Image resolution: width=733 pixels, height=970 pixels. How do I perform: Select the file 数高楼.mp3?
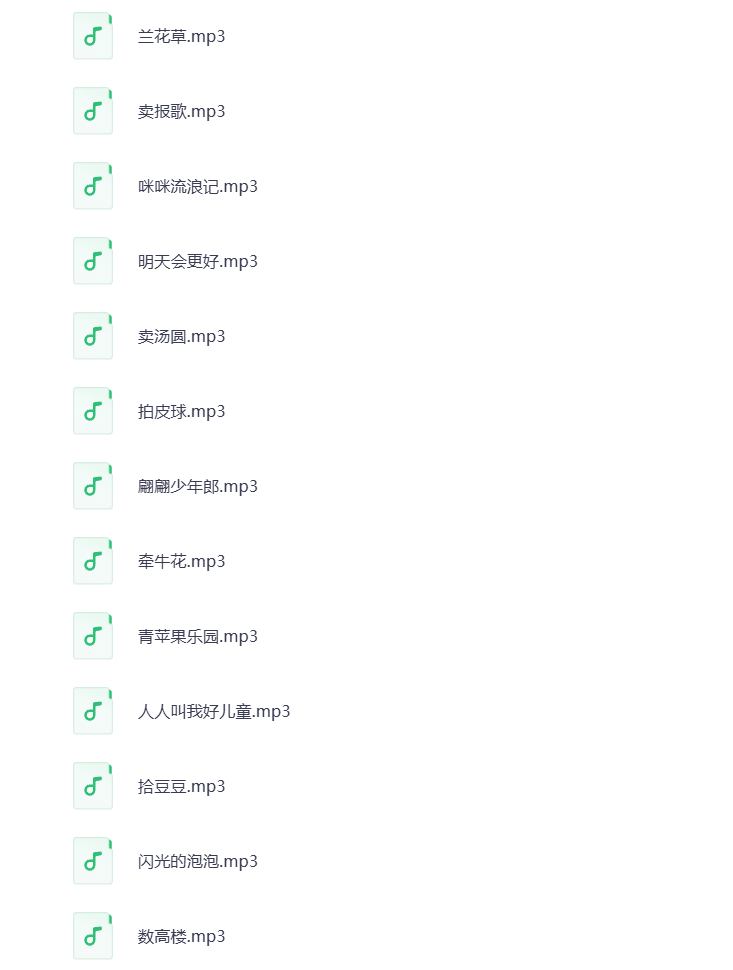click(x=181, y=936)
